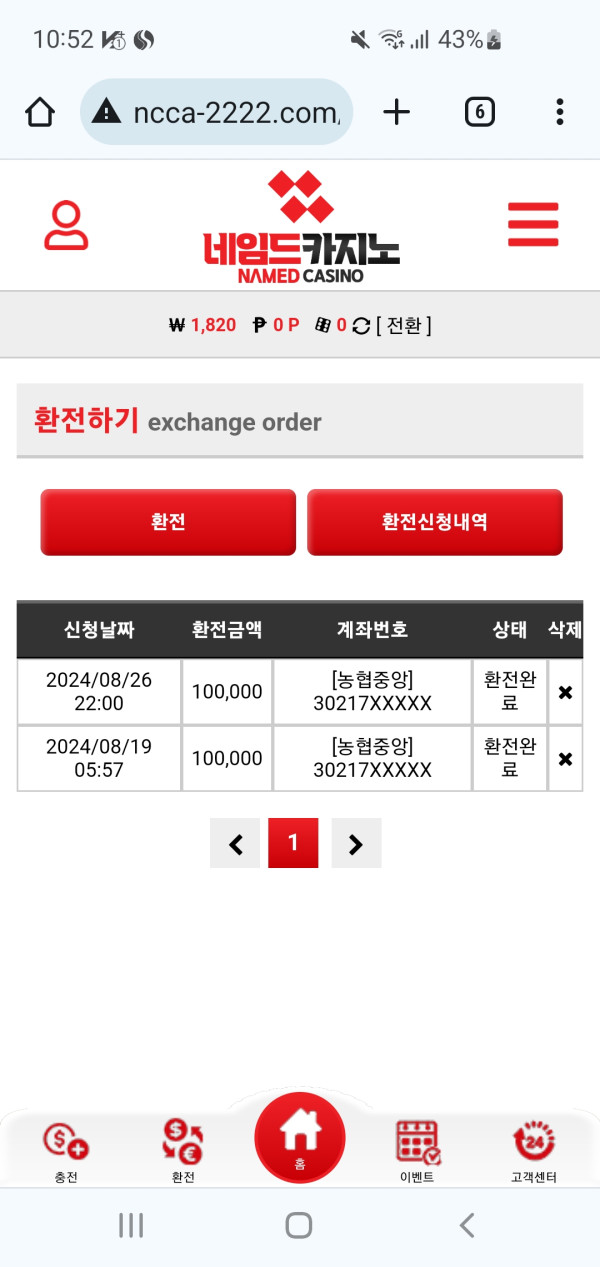
Task: Open the browser home page
Action: coord(40,112)
